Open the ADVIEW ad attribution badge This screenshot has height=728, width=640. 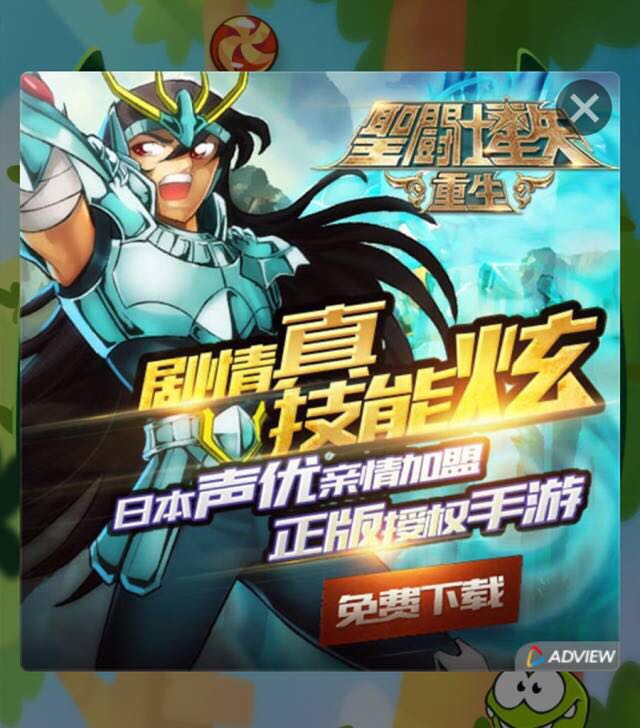click(x=567, y=657)
